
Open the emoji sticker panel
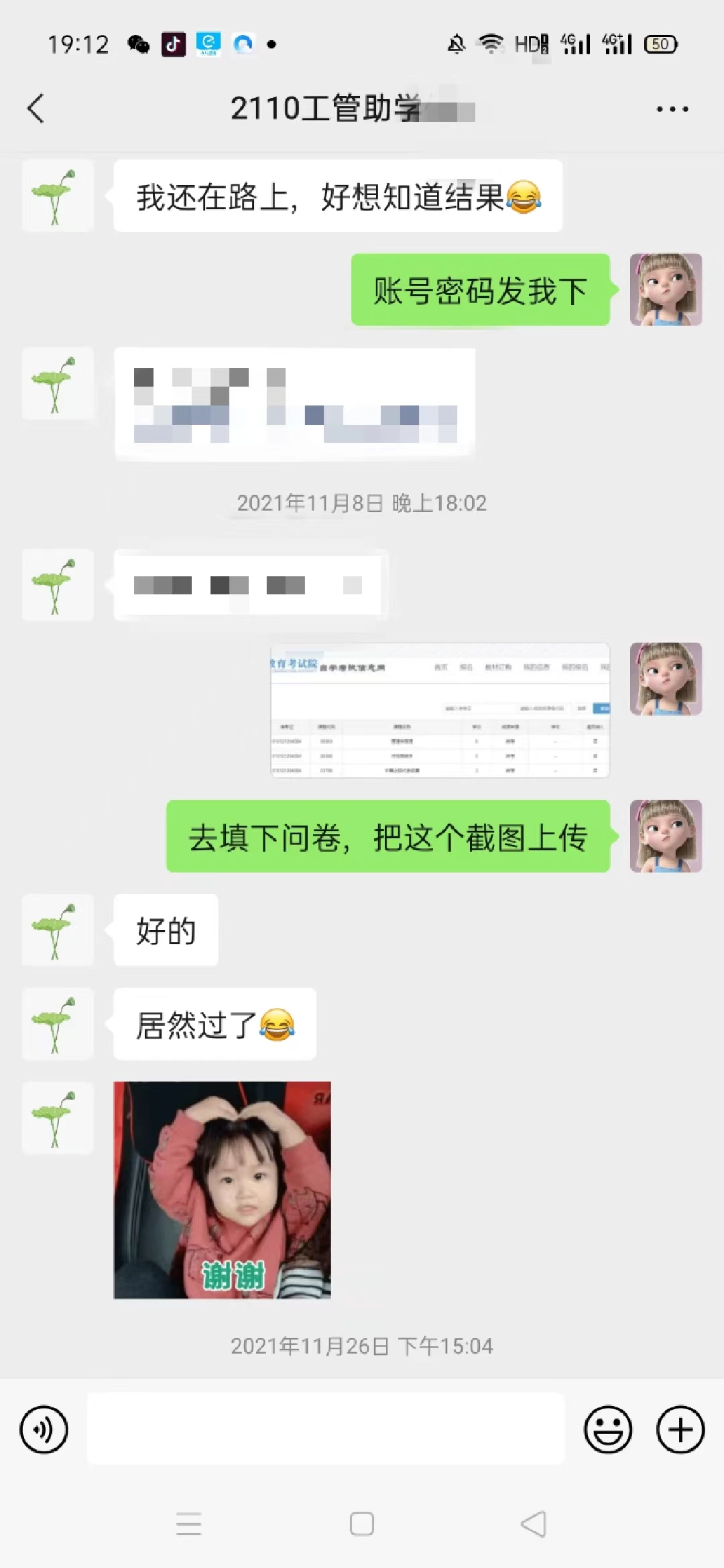tap(607, 1429)
